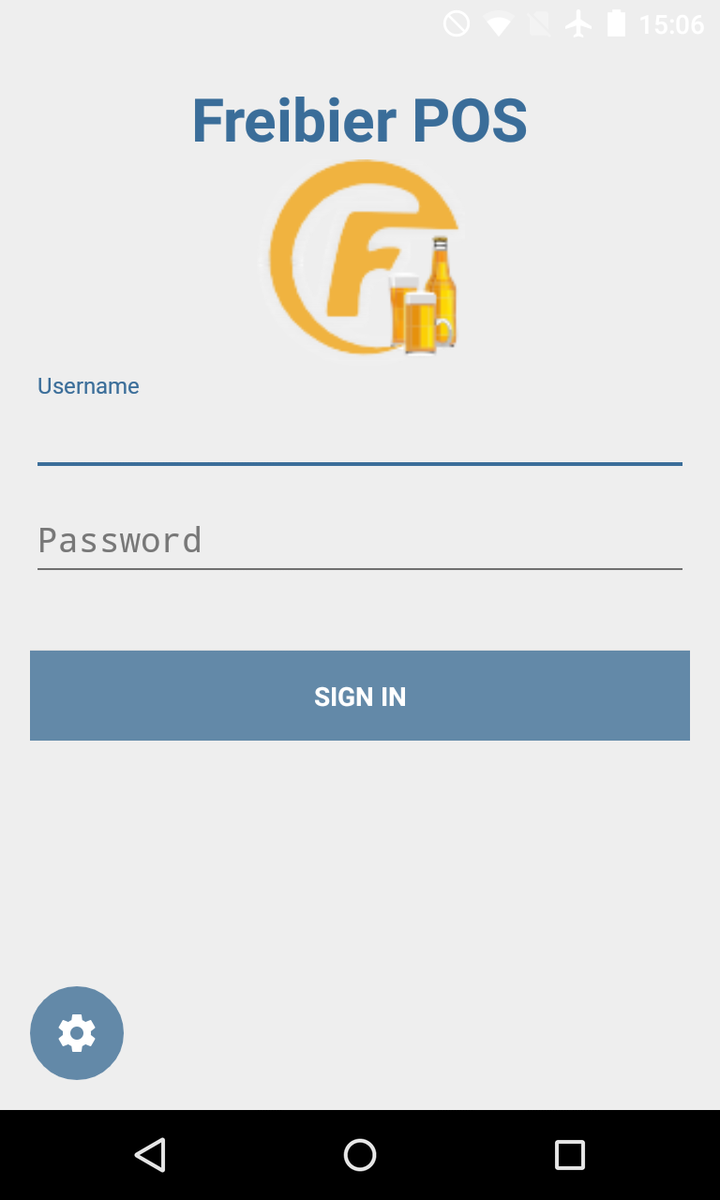Focus the Username field
720x1200 pixels.
tap(360, 436)
